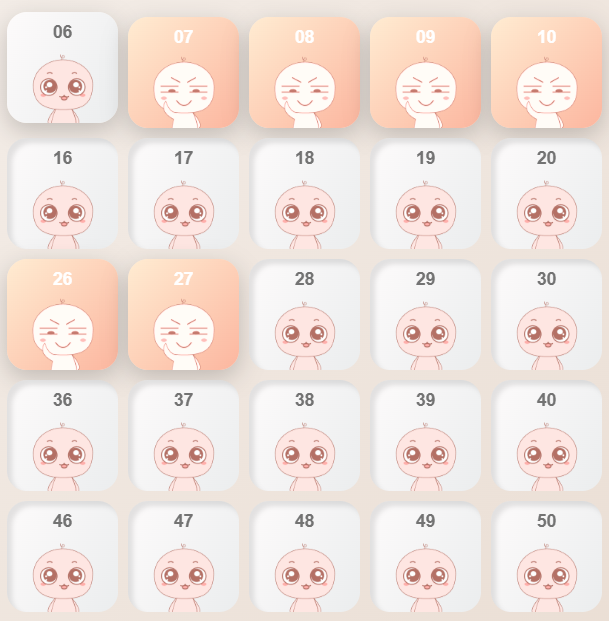
Task: Select number tile 06
Action: click(62, 68)
